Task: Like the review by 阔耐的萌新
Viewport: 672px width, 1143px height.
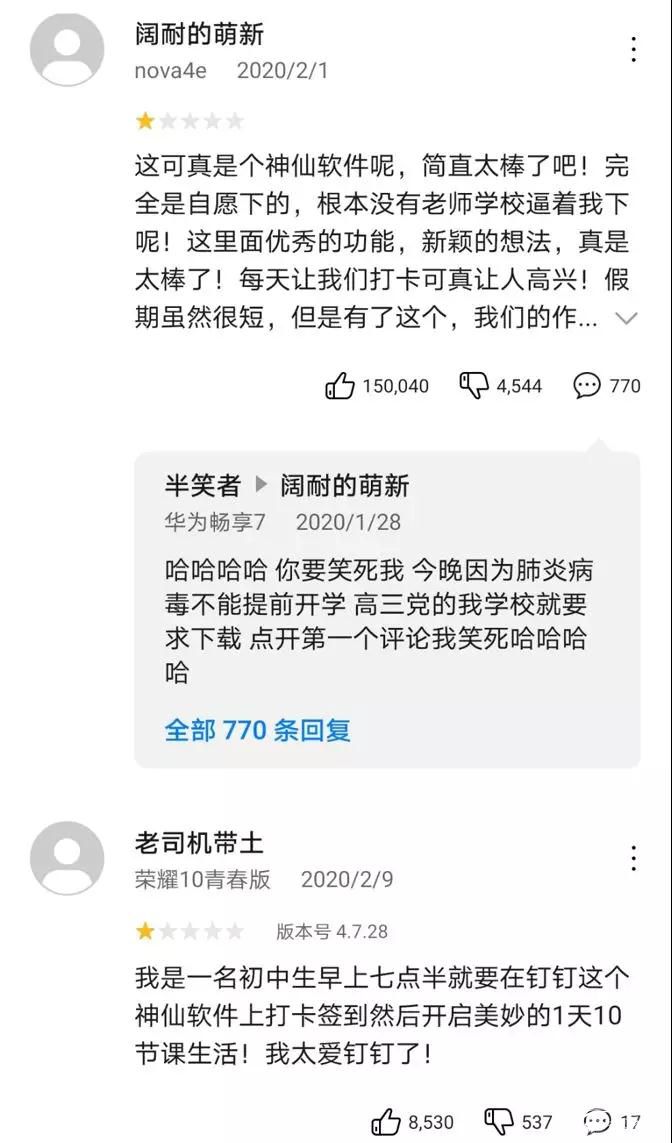Action: click(341, 386)
